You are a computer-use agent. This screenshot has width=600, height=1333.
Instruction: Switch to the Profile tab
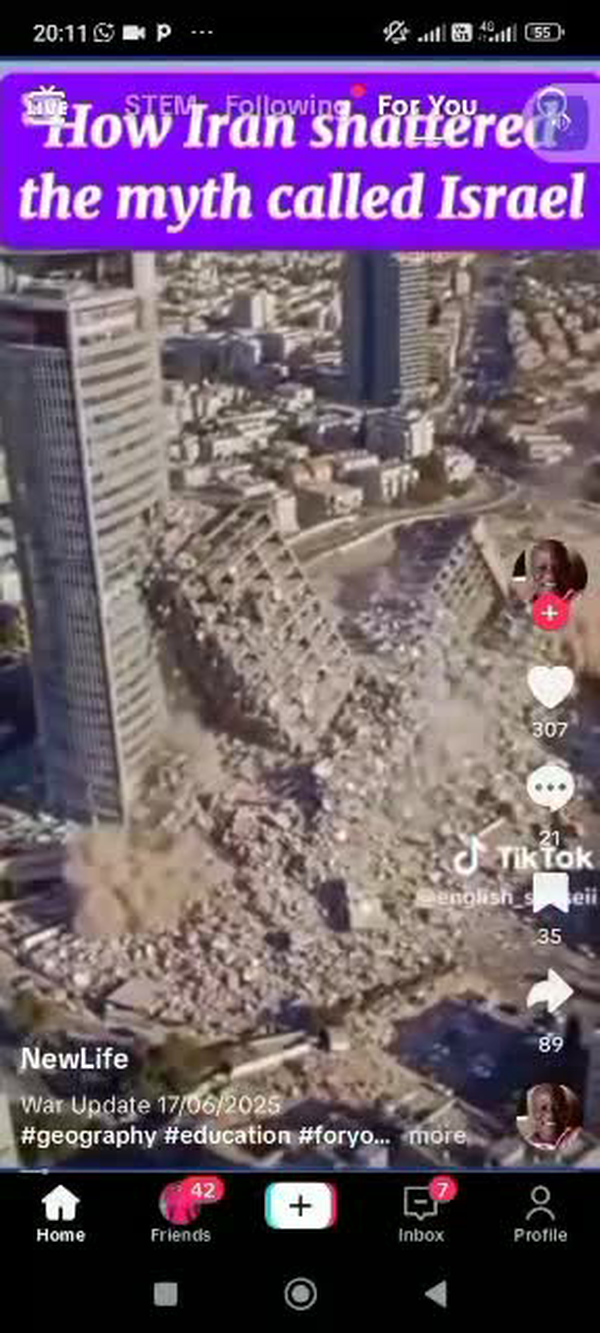click(540, 1214)
